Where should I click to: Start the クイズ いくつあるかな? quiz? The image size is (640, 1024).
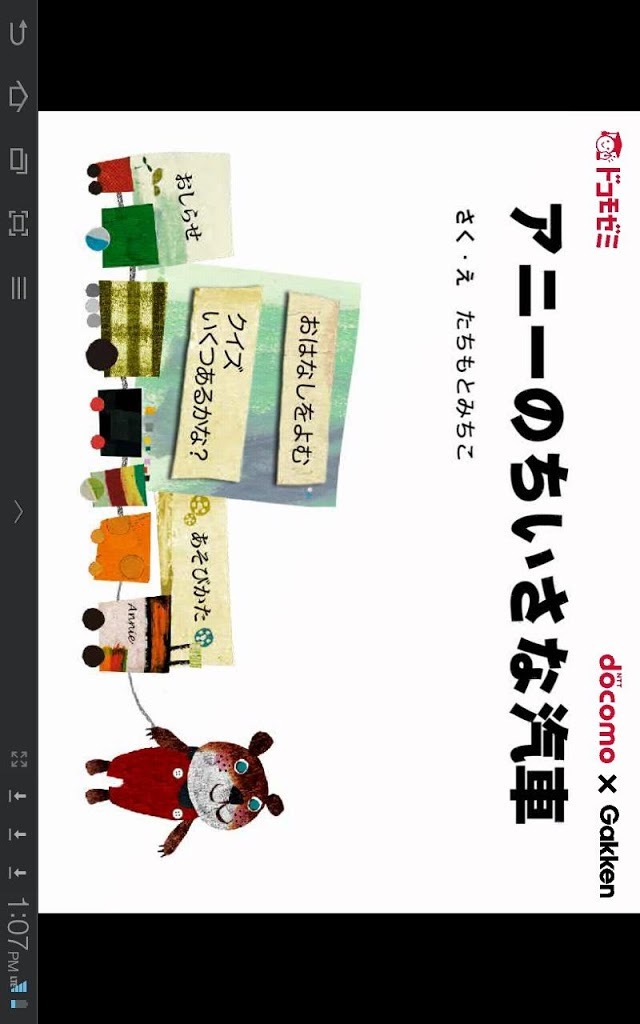tap(216, 383)
